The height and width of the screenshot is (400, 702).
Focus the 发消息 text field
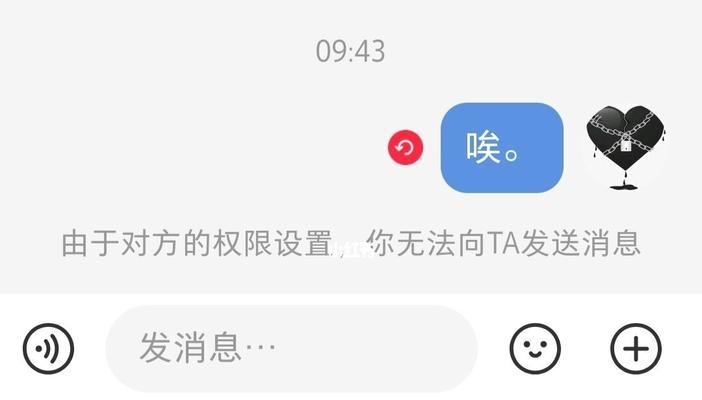tap(292, 348)
